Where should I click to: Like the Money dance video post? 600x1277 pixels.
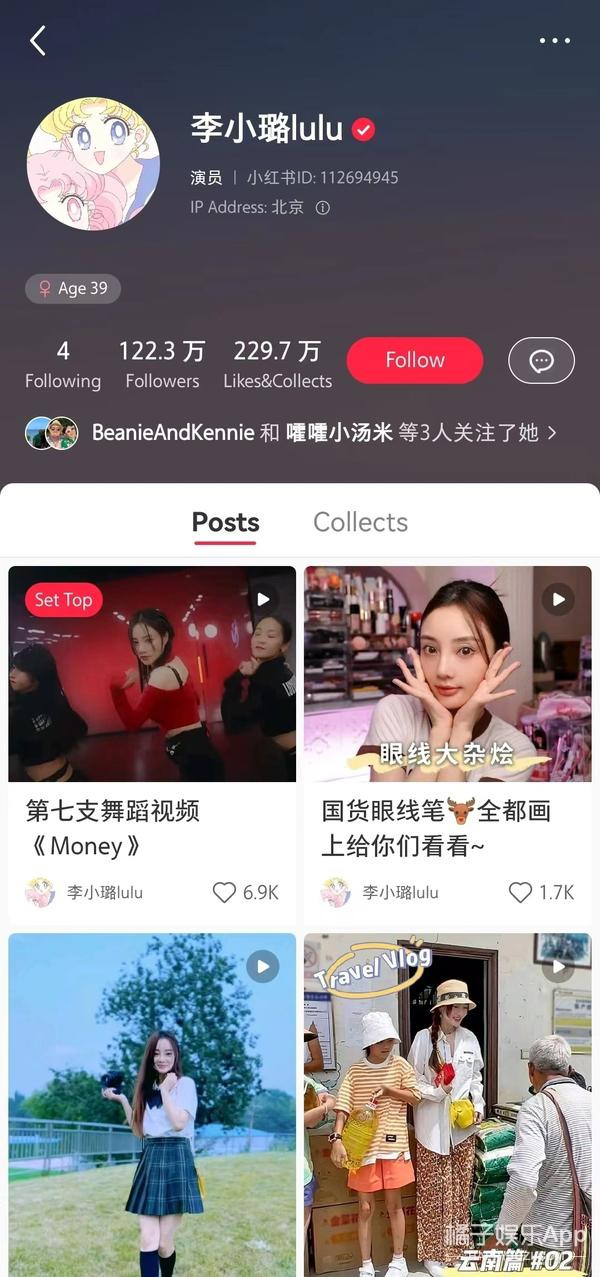[225, 892]
